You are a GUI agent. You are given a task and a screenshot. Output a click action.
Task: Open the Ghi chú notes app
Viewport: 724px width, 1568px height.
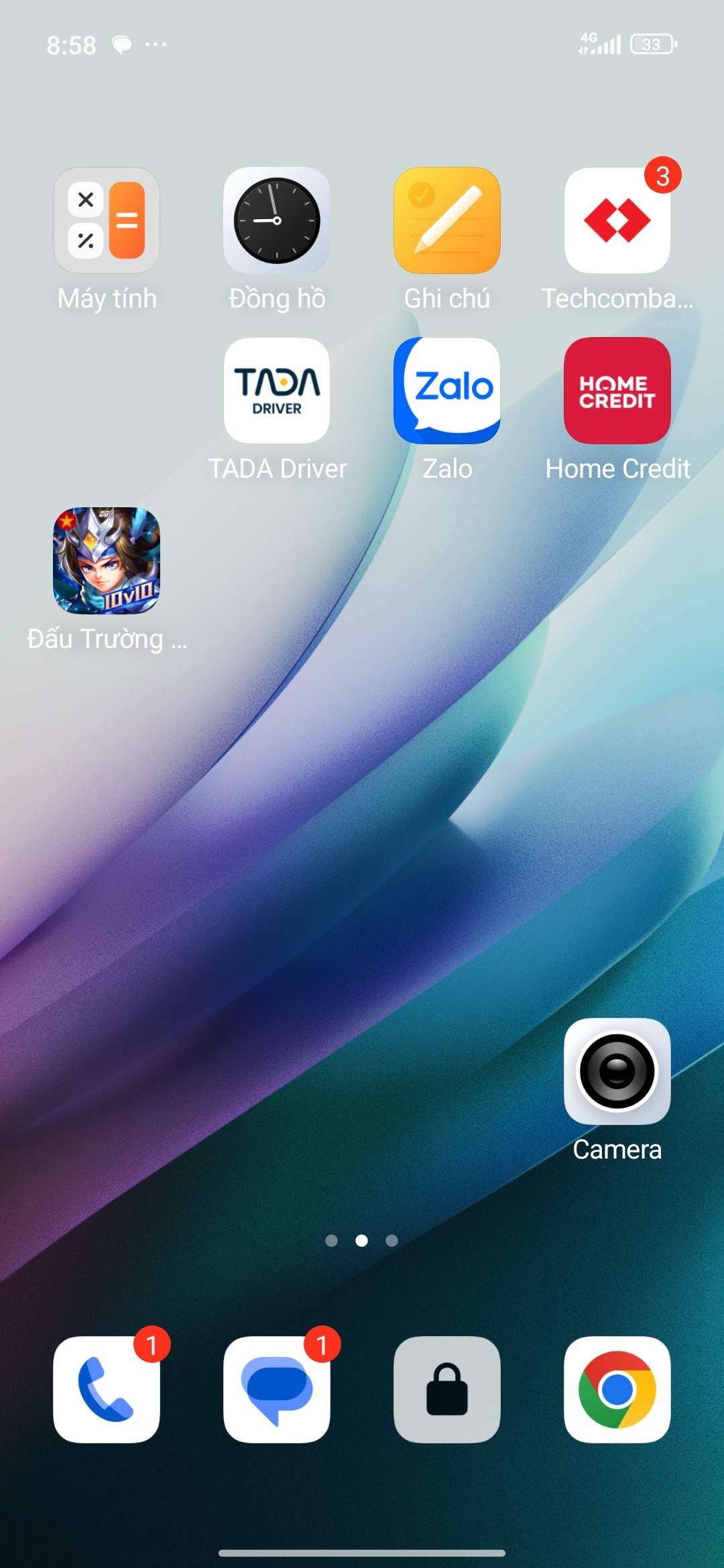(447, 220)
